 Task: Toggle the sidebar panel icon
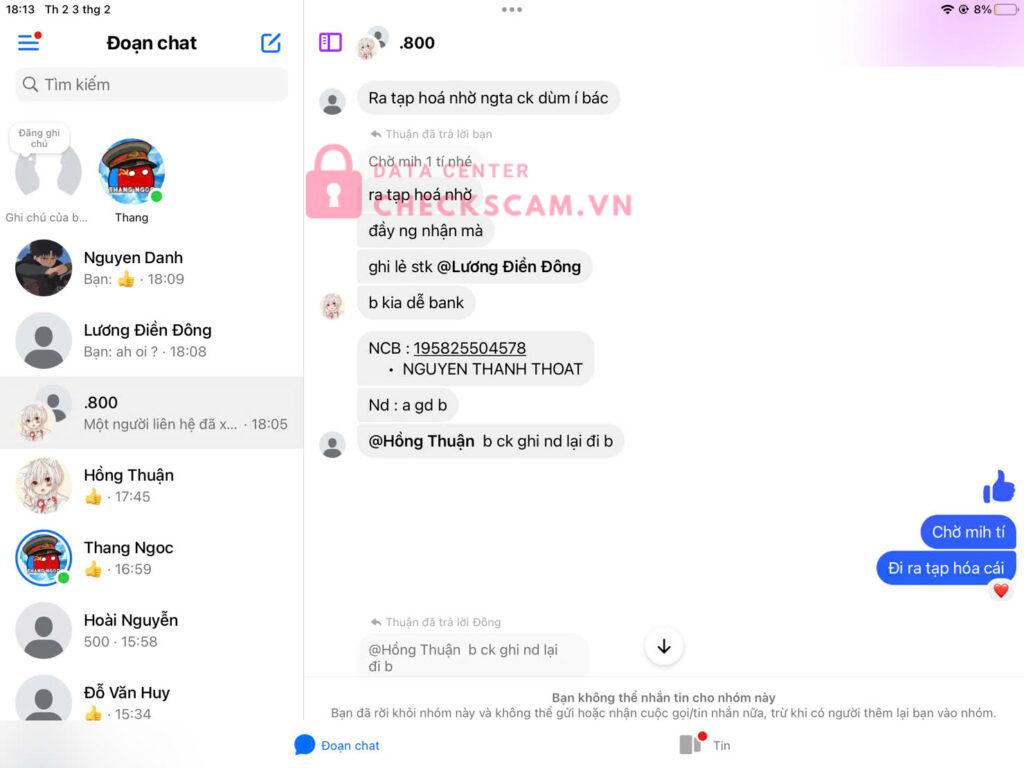coord(330,42)
